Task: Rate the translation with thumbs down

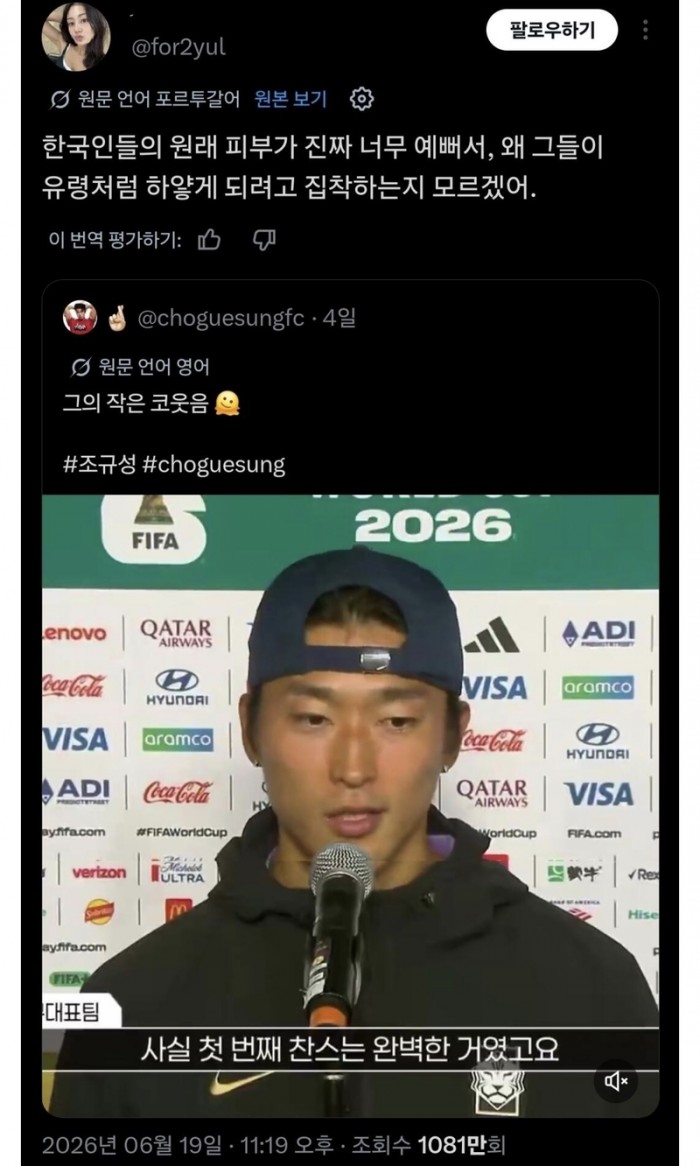Action: [x=265, y=239]
